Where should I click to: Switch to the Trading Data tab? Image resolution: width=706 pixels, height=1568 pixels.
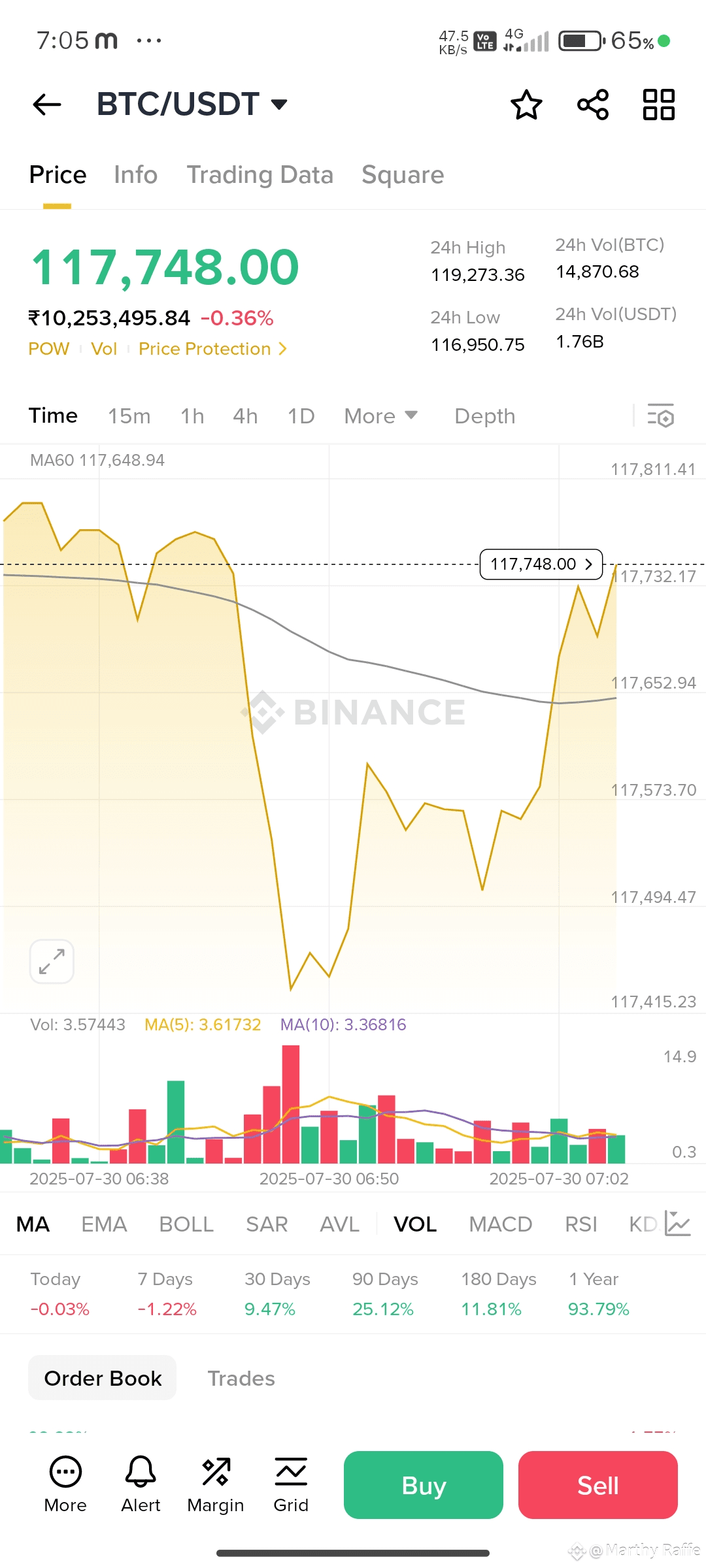[260, 175]
